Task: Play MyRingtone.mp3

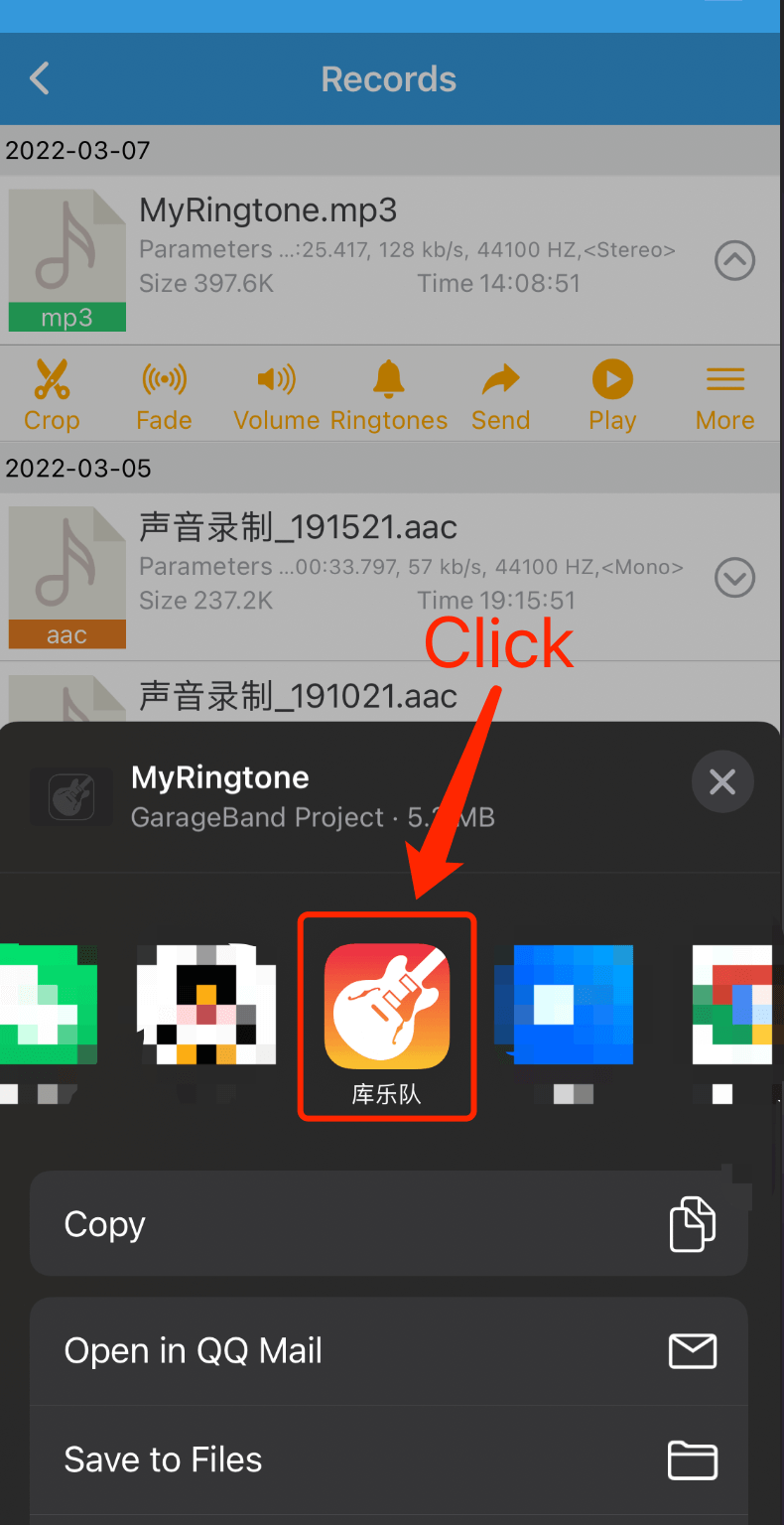Action: coord(612,395)
